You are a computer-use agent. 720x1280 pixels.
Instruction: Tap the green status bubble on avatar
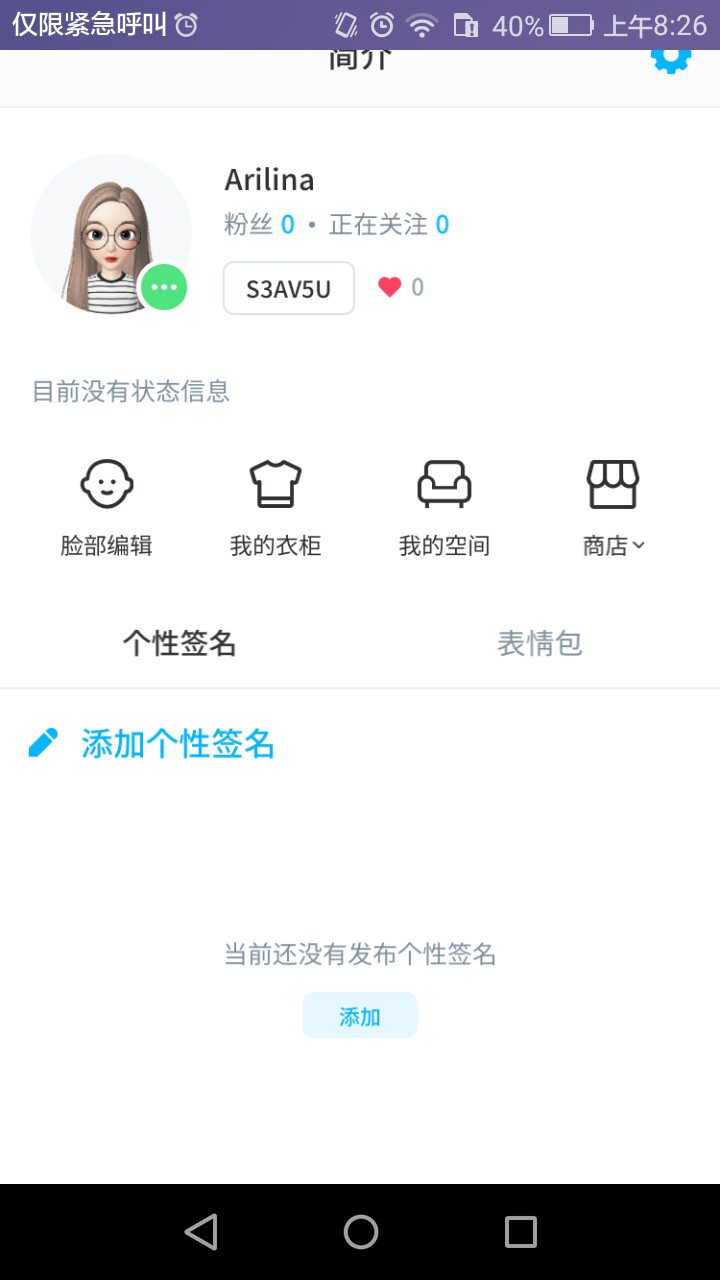[165, 288]
